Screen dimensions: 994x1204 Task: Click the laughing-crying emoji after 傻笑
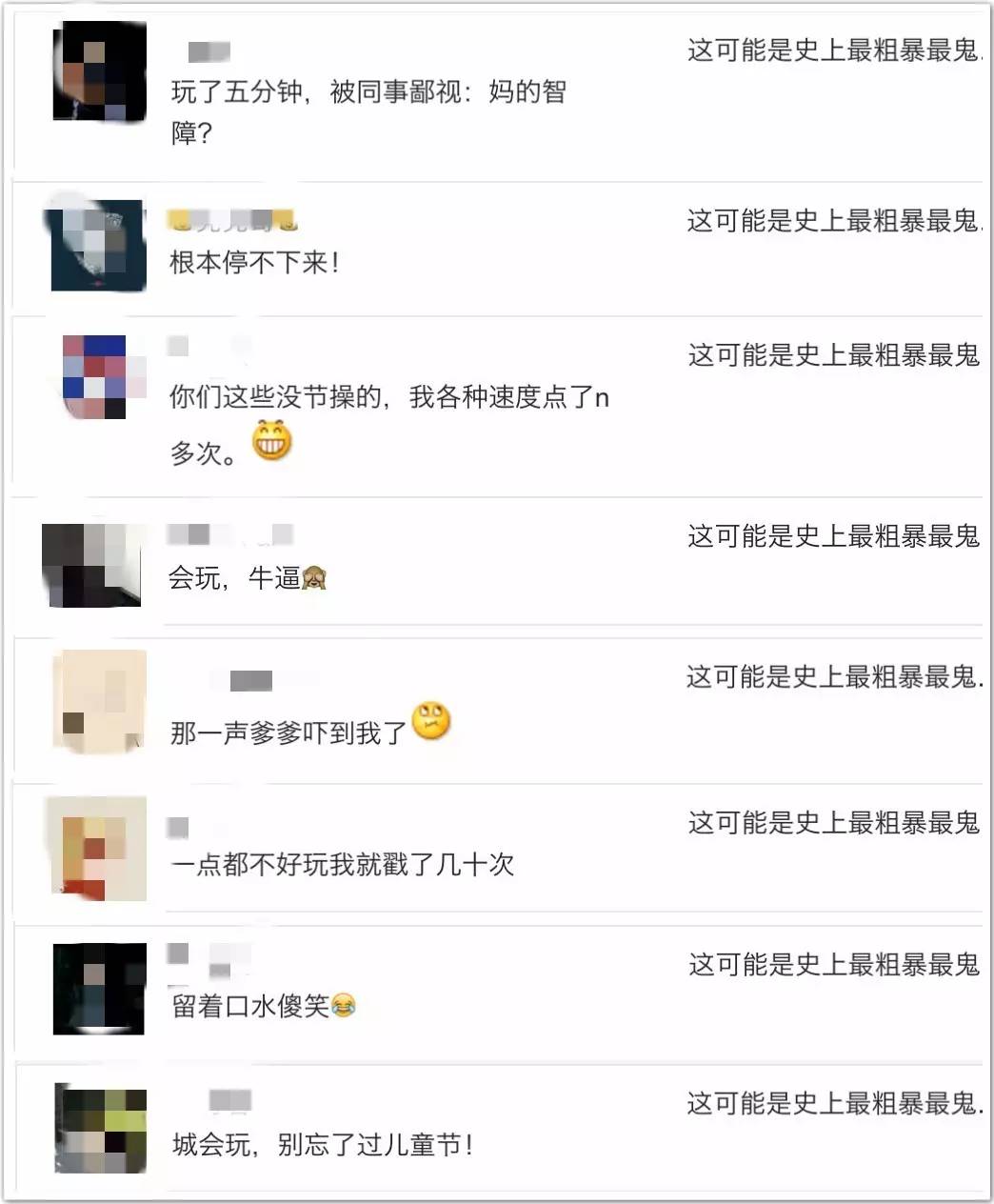[344, 1005]
